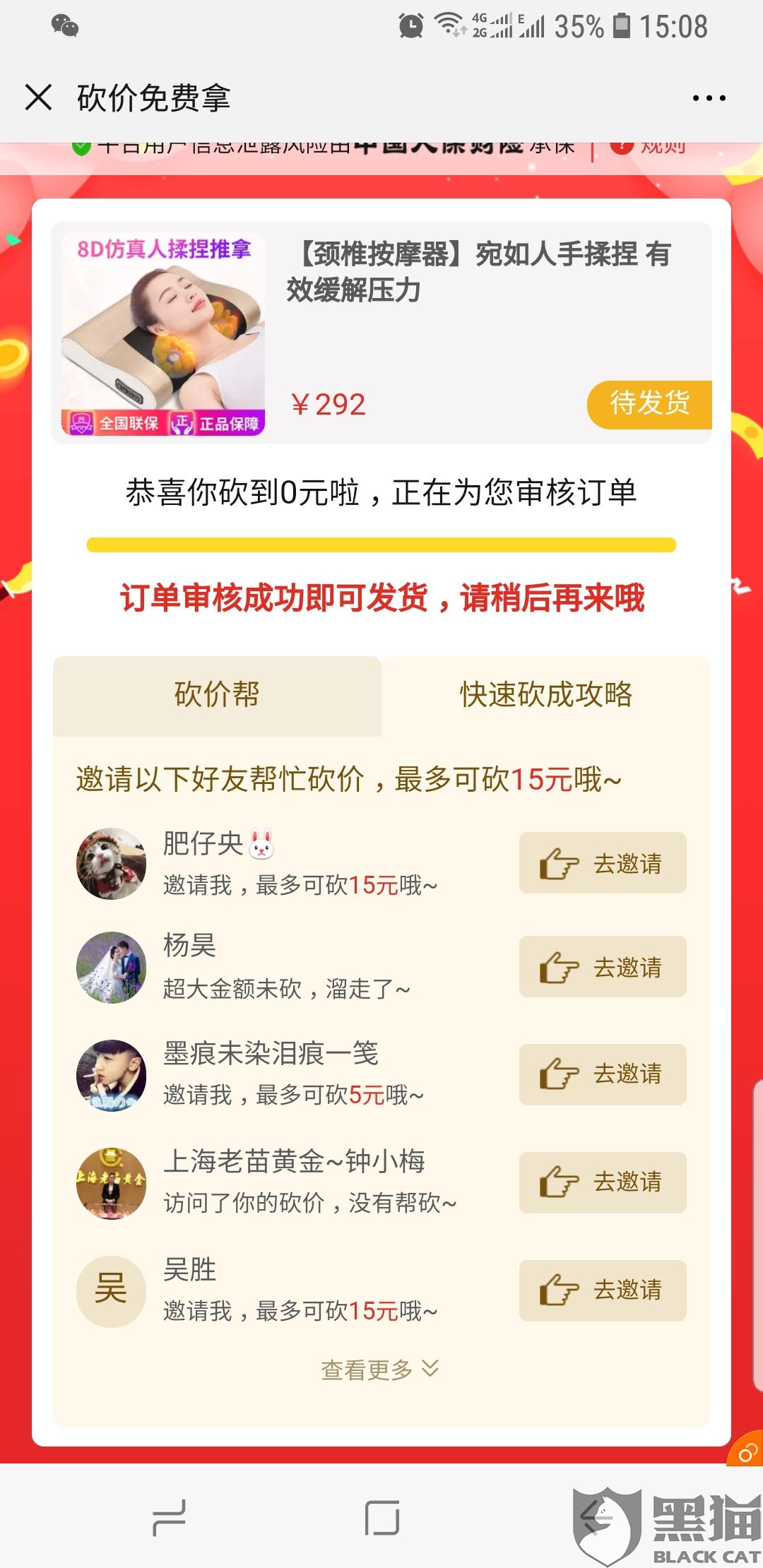The height and width of the screenshot is (1568, 763).
Task: Invite 杨昊 with the 去邀请 button
Action: click(x=603, y=967)
